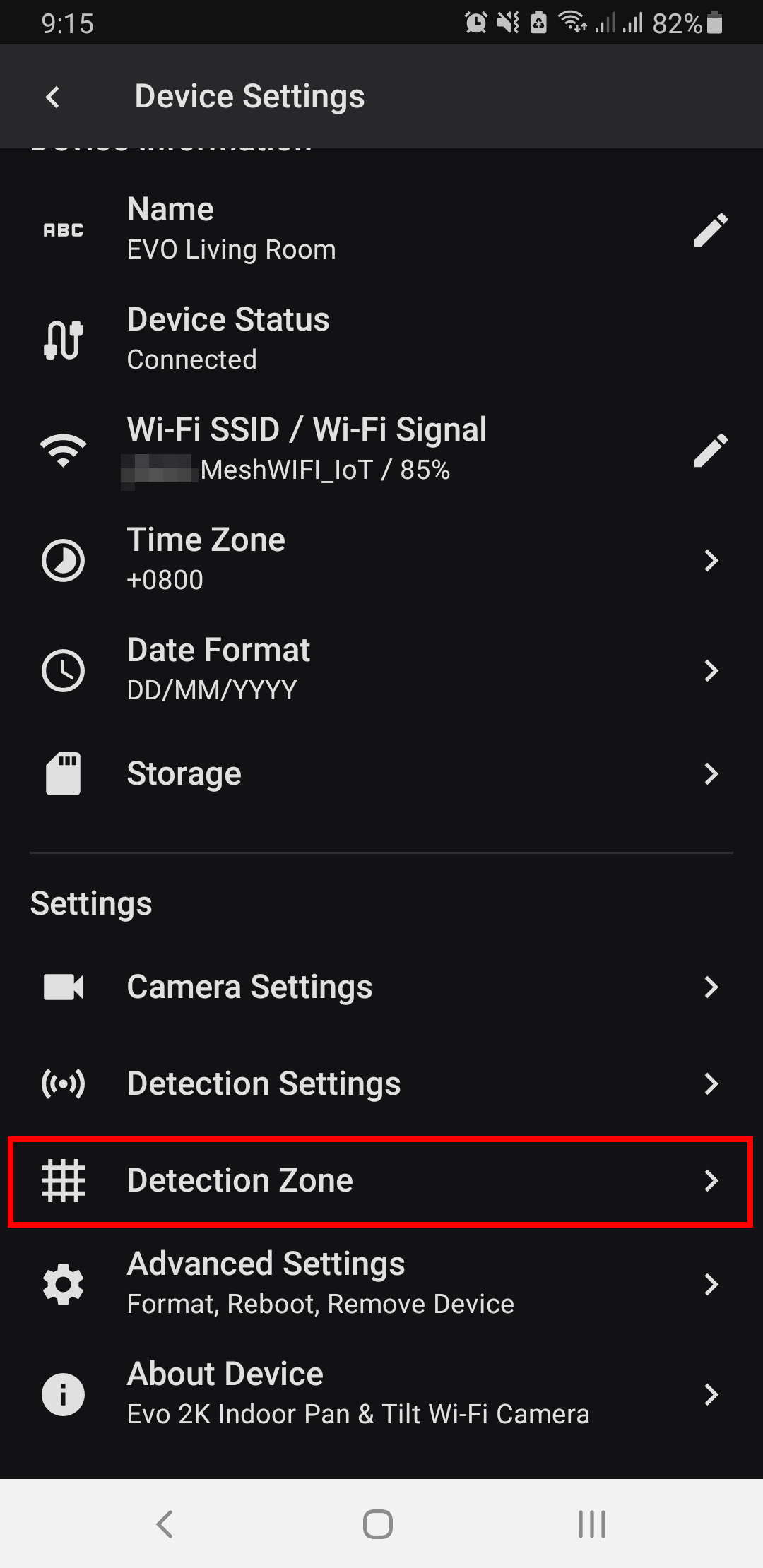763x1568 pixels.
Task: Open Detection Settings
Action: [x=381, y=1083]
